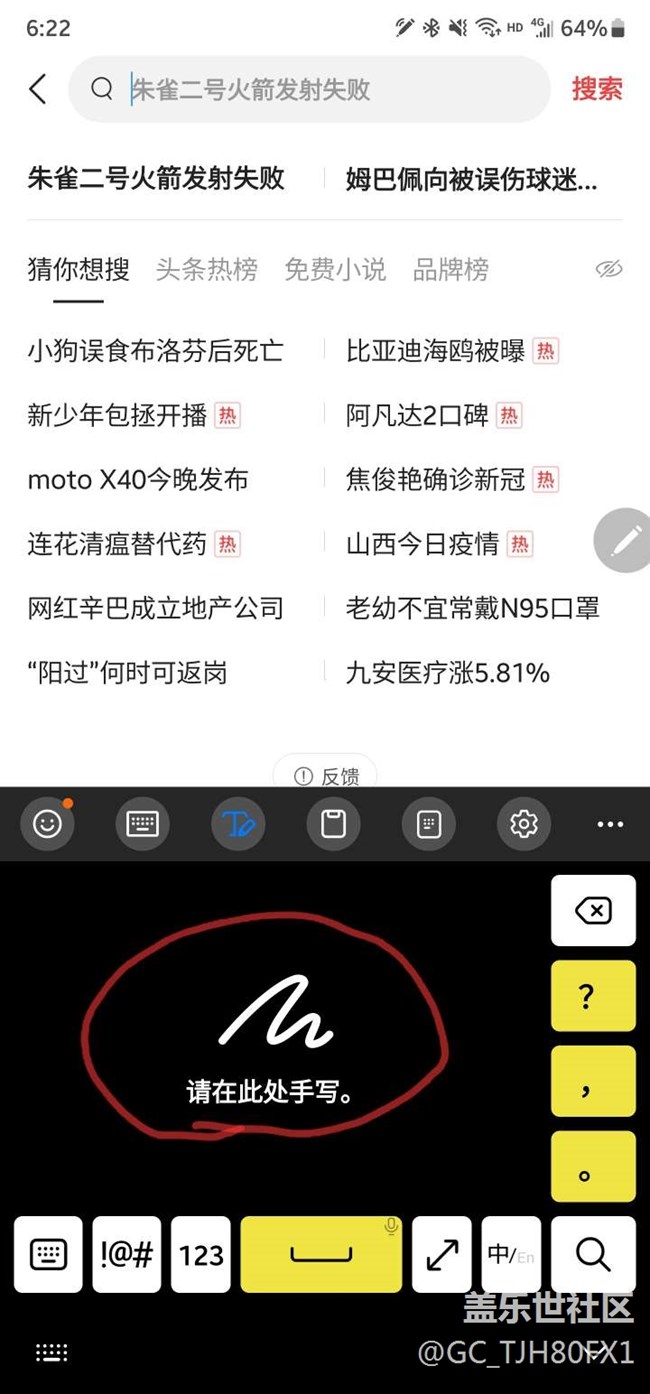The image size is (650, 1394).
Task: Show more keyboard toolbar options
Action: tap(610, 824)
